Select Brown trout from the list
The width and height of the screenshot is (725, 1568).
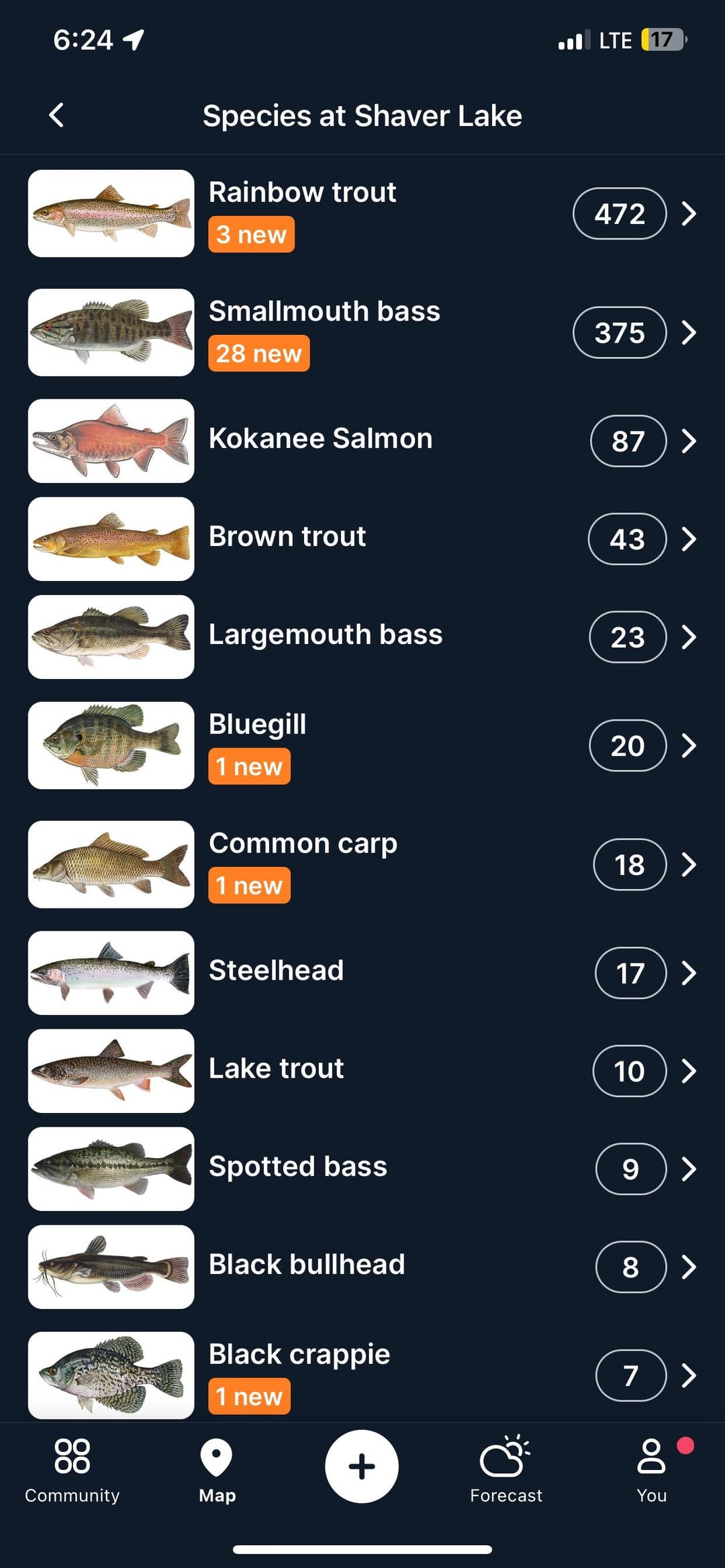click(362, 539)
